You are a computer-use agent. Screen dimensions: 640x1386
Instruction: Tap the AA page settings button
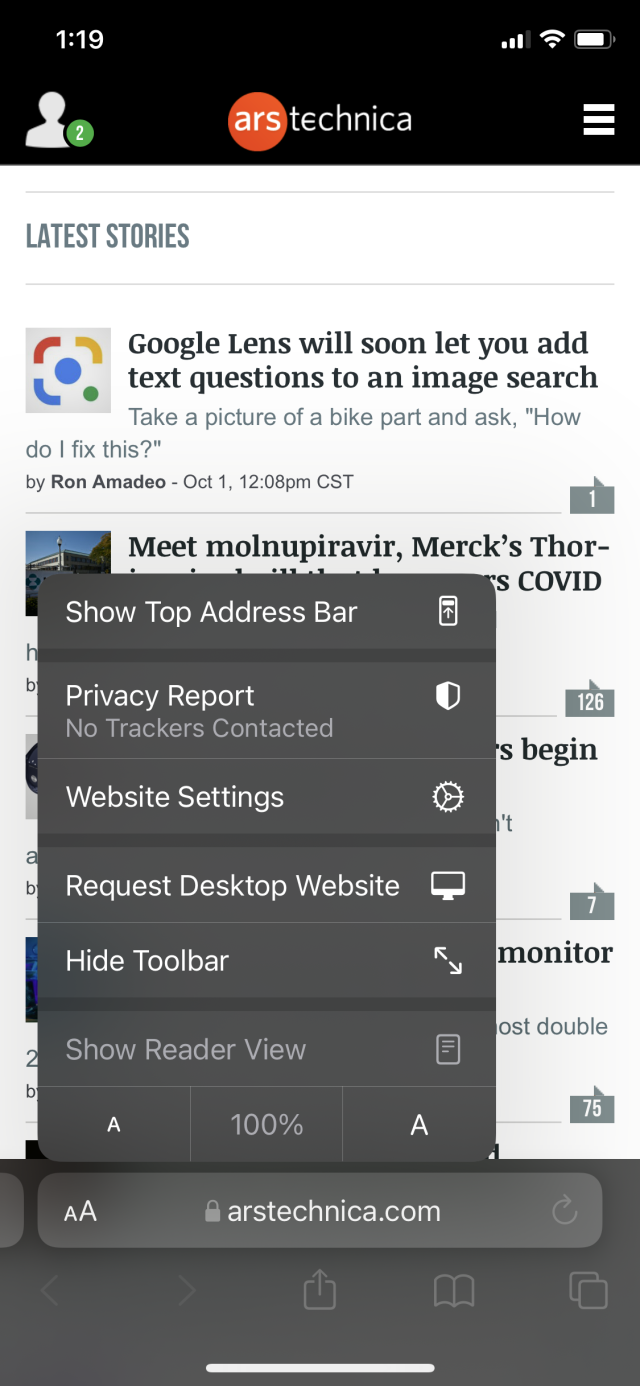[x=80, y=1212]
